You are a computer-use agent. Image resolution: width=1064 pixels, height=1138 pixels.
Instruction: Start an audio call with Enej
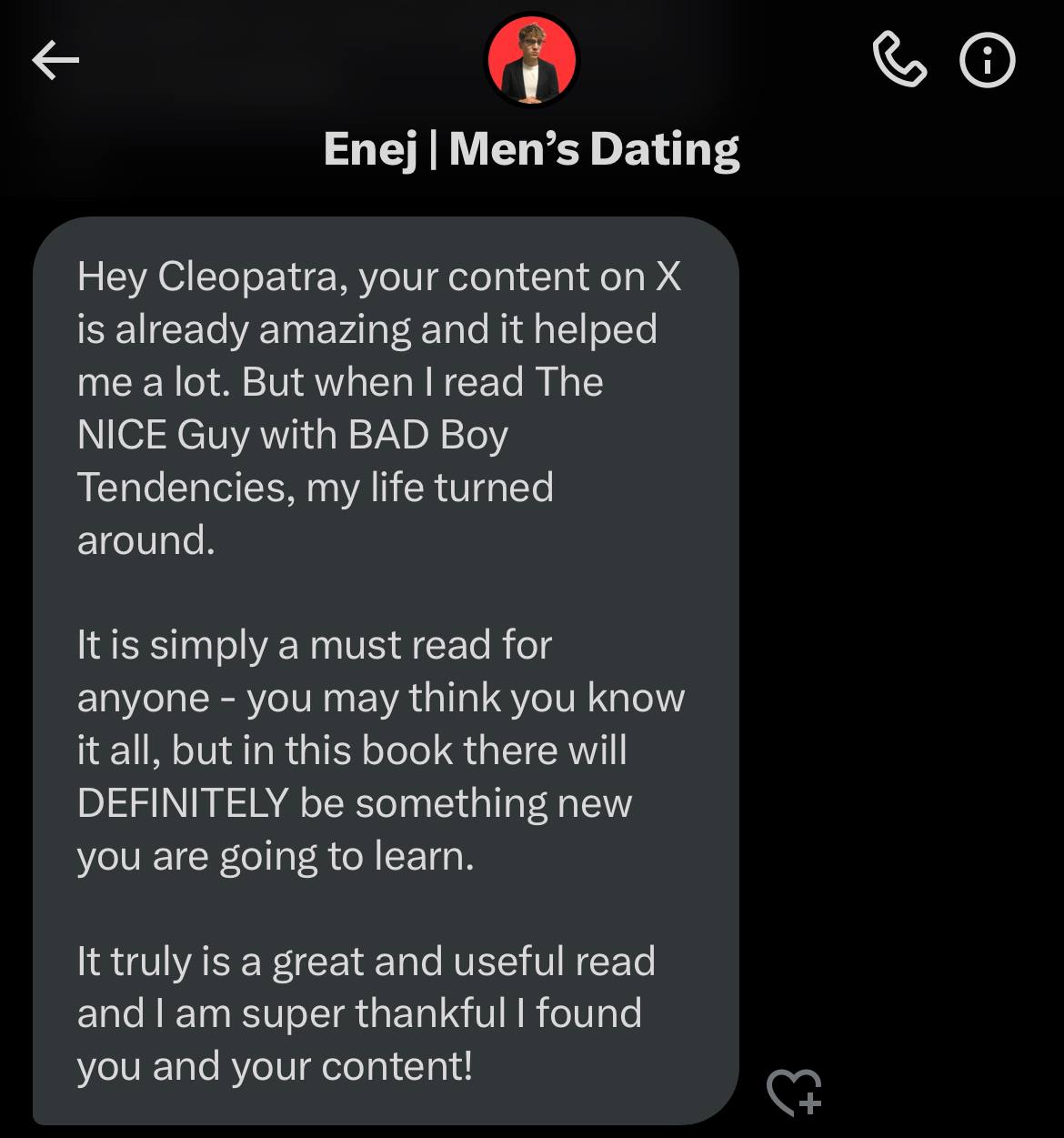click(898, 60)
